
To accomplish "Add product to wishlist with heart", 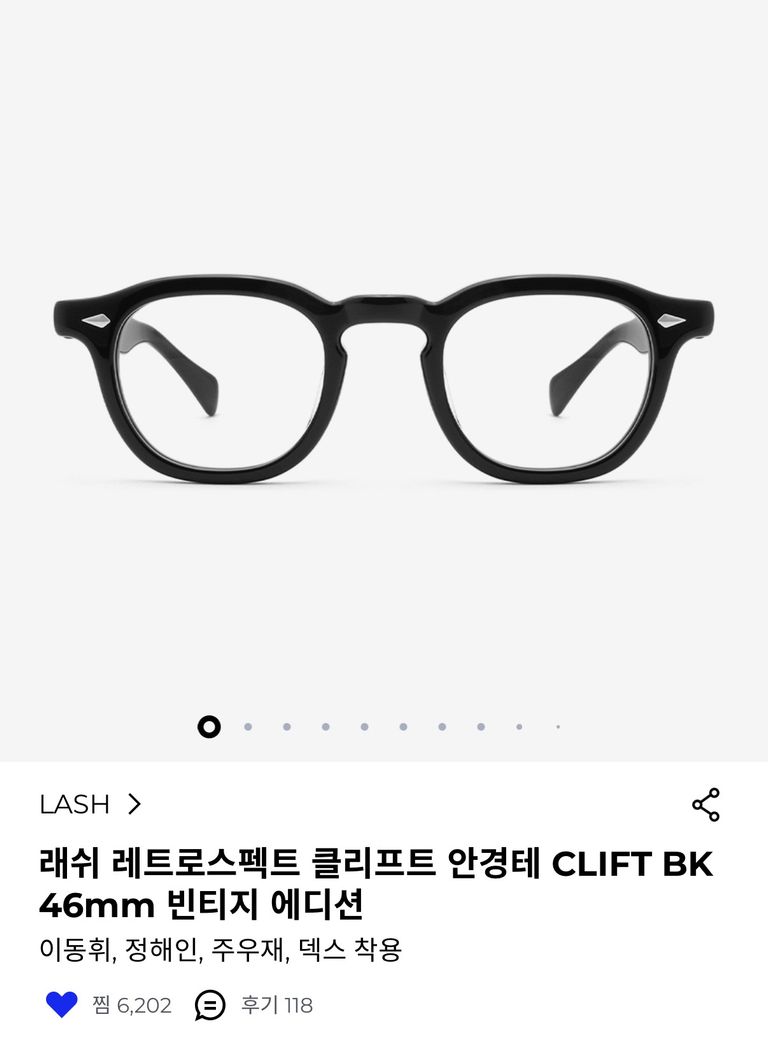I will tap(62, 1005).
